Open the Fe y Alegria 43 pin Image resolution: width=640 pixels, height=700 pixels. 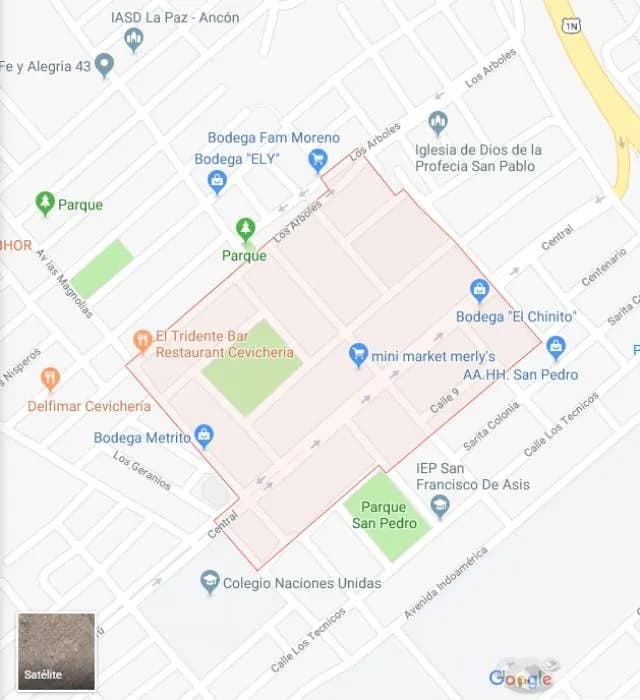(104, 66)
